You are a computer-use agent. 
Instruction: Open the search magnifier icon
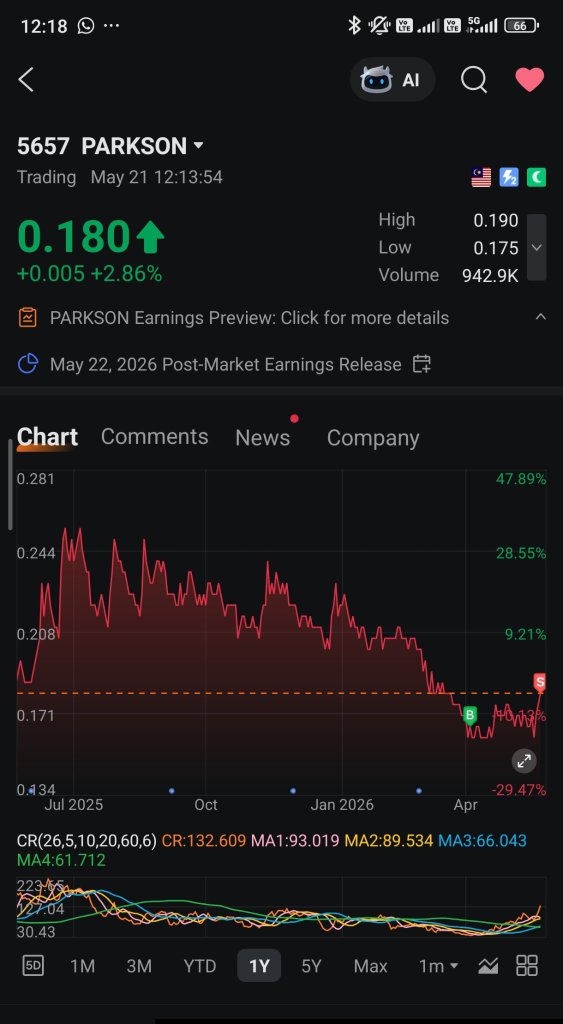point(474,80)
